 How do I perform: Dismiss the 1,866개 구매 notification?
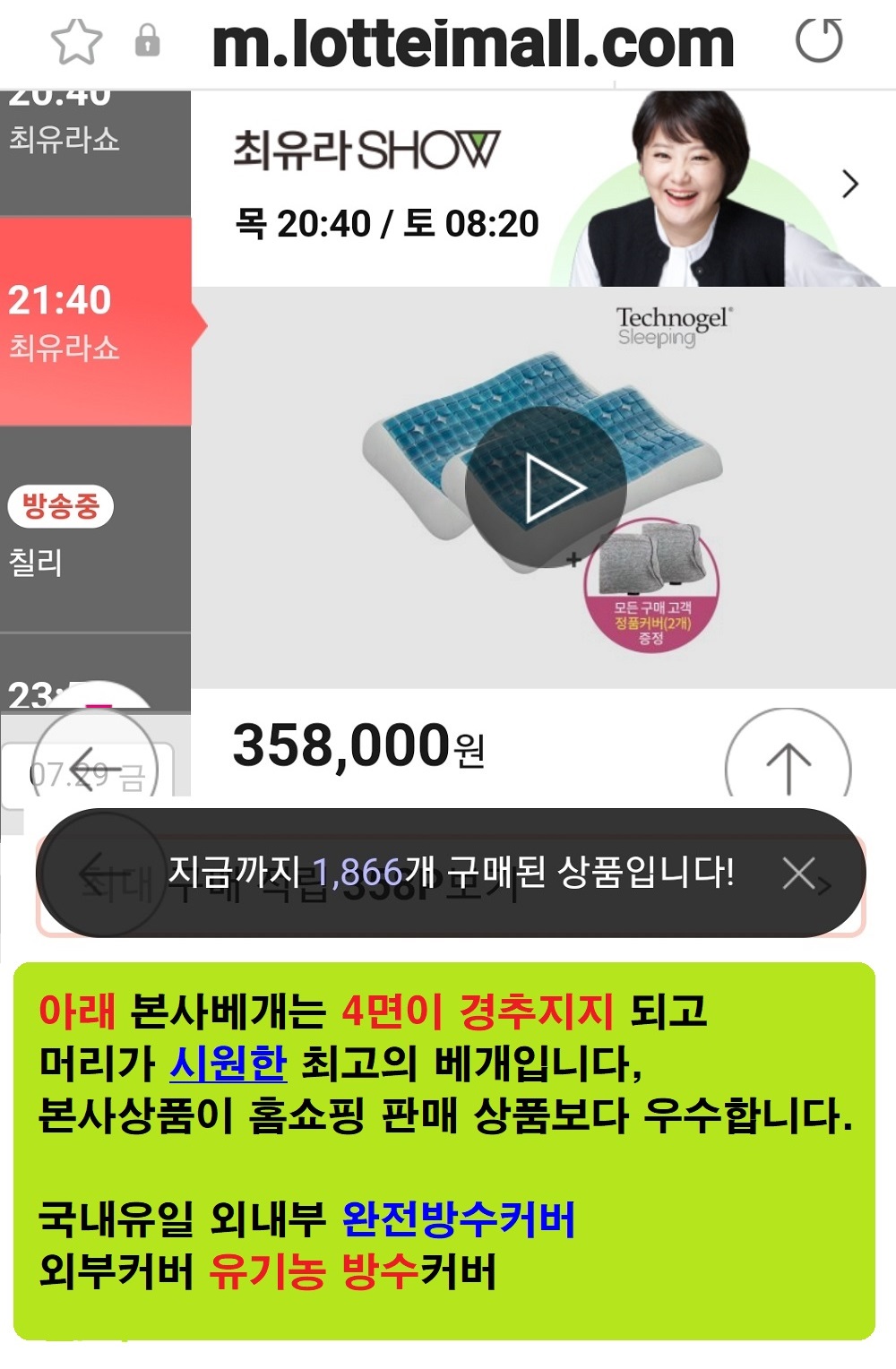coord(797,873)
